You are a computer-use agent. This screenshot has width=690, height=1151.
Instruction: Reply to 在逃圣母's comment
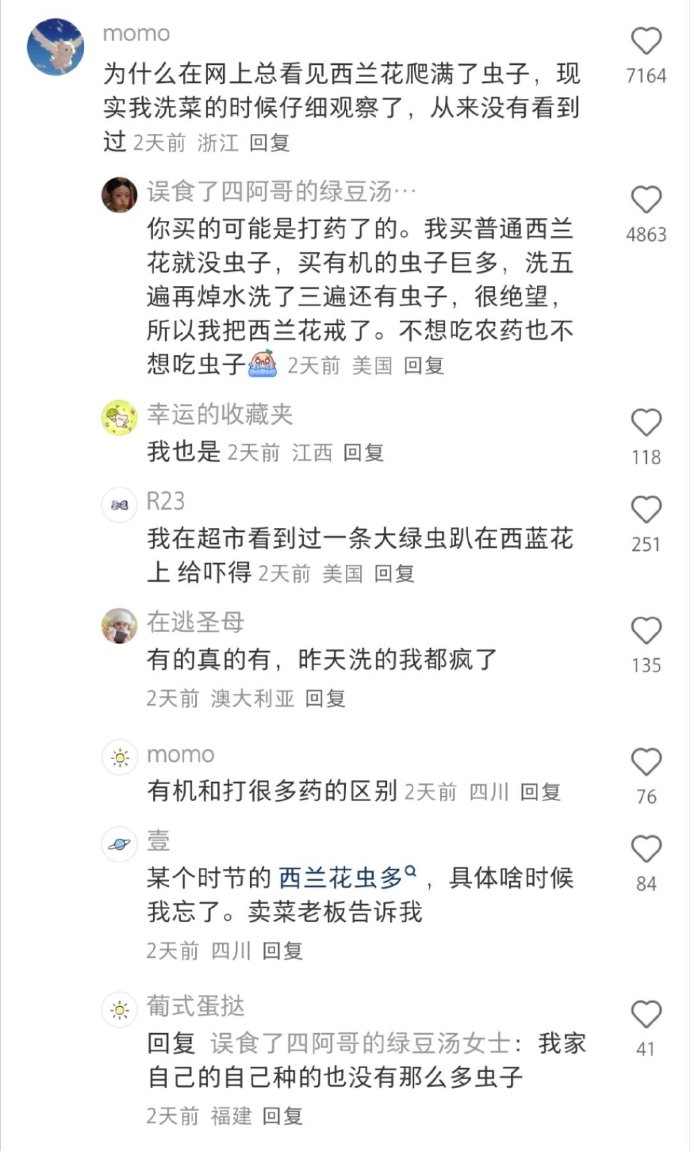325,698
